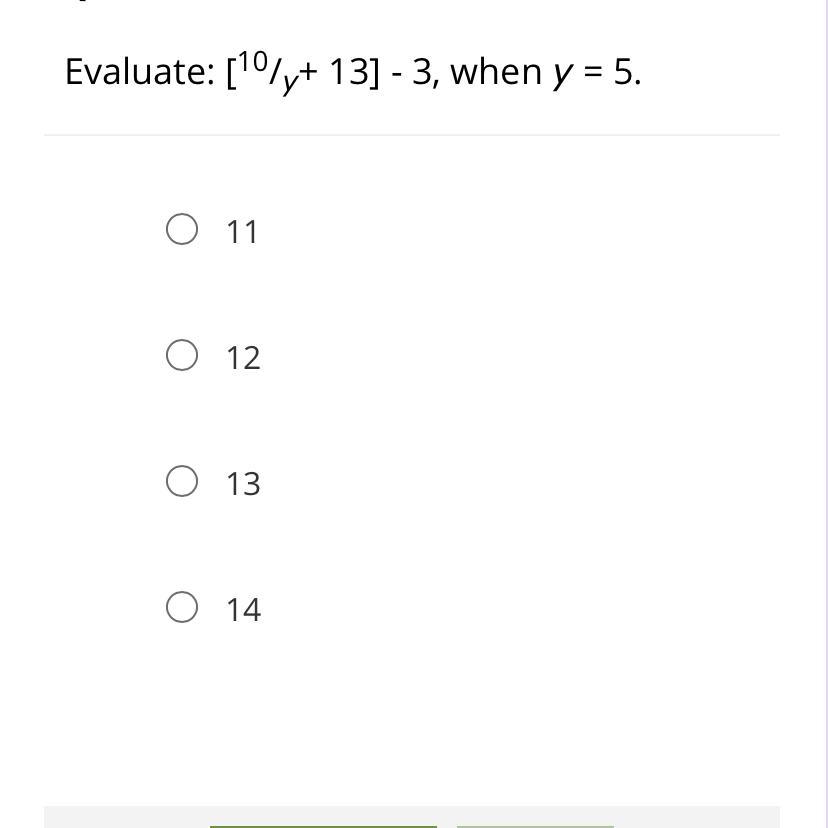Viewport: 828px width, 828px height.
Task: Mark 13 as the answer
Action: [x=181, y=481]
